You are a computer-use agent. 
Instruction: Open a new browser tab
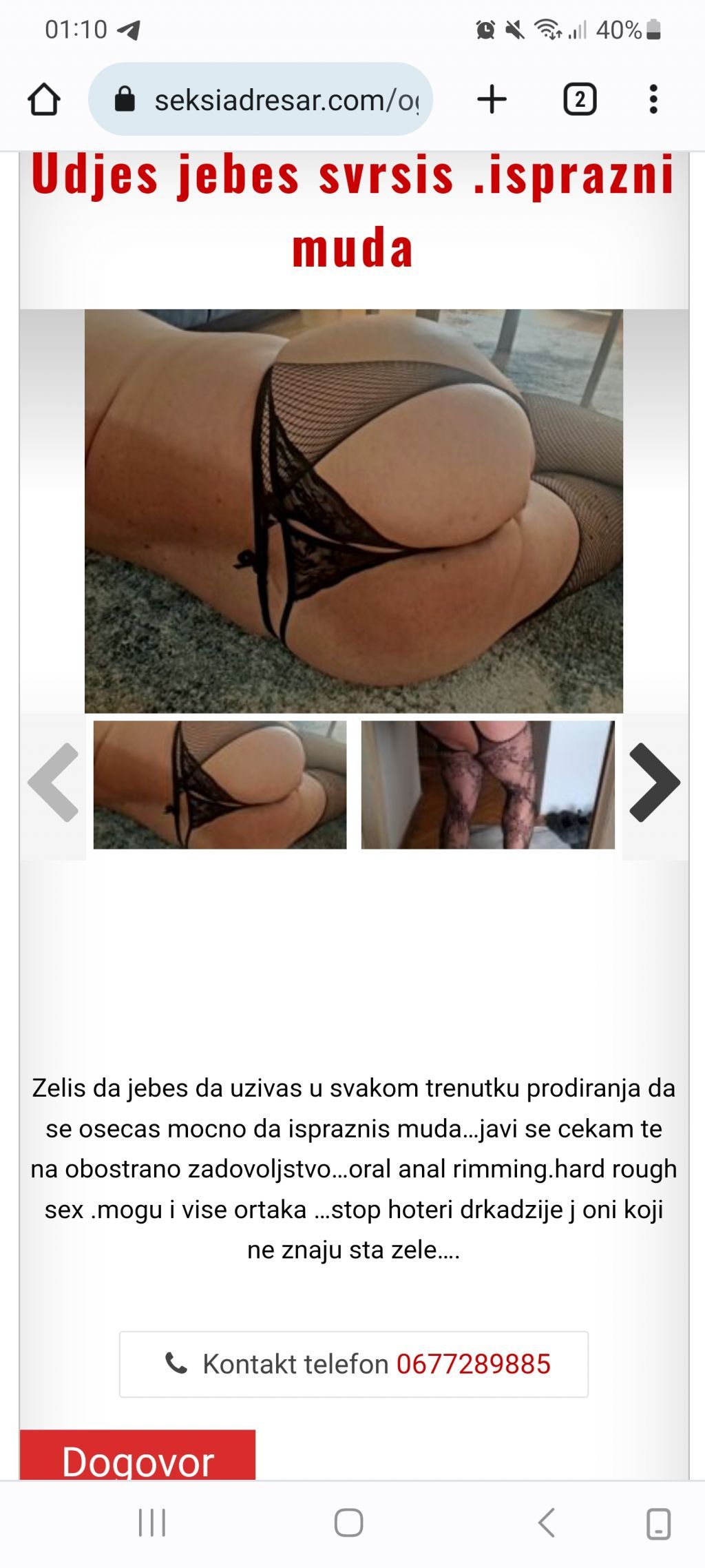tap(492, 99)
